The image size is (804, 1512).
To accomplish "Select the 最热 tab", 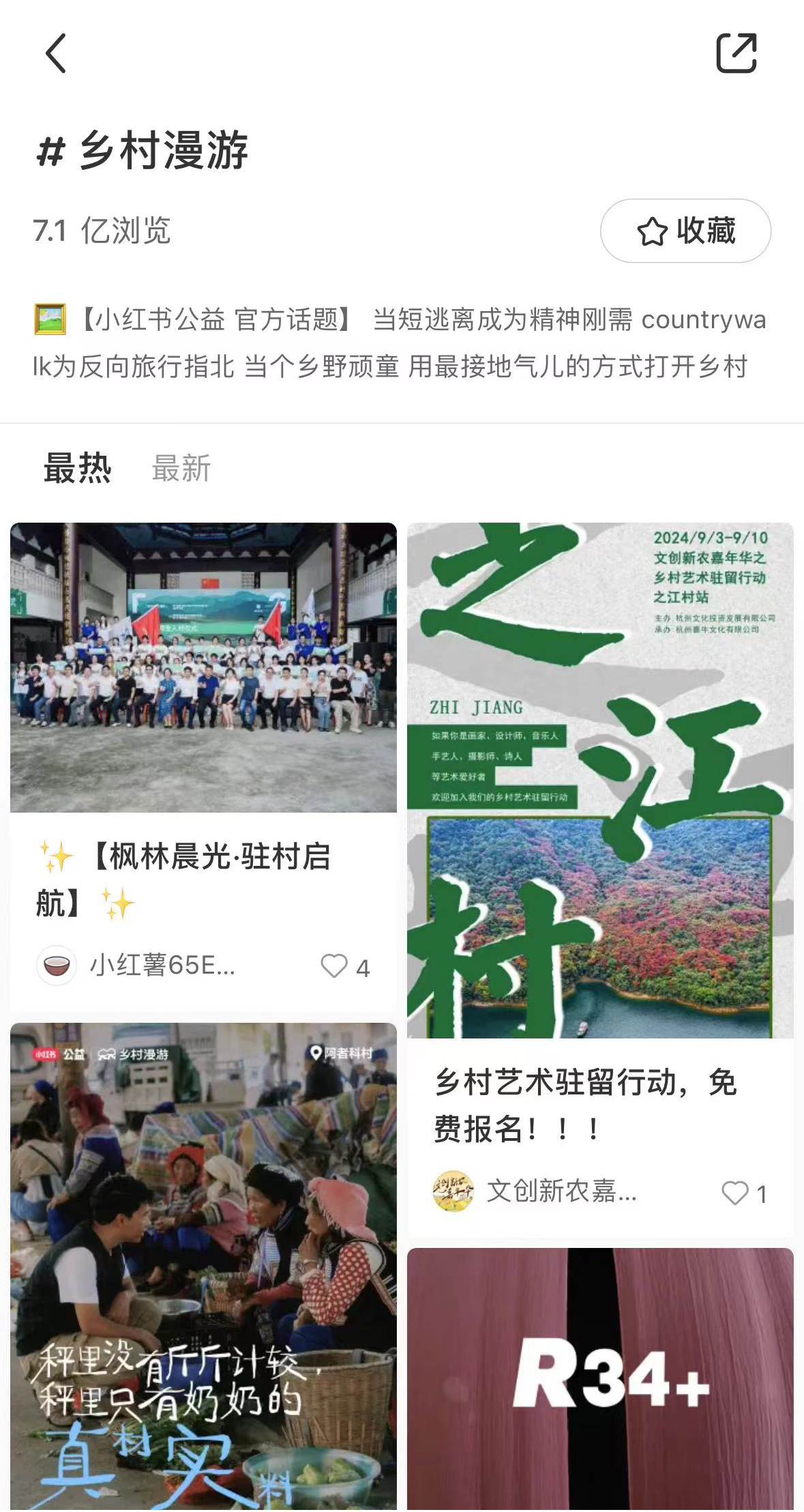I will pos(77,469).
